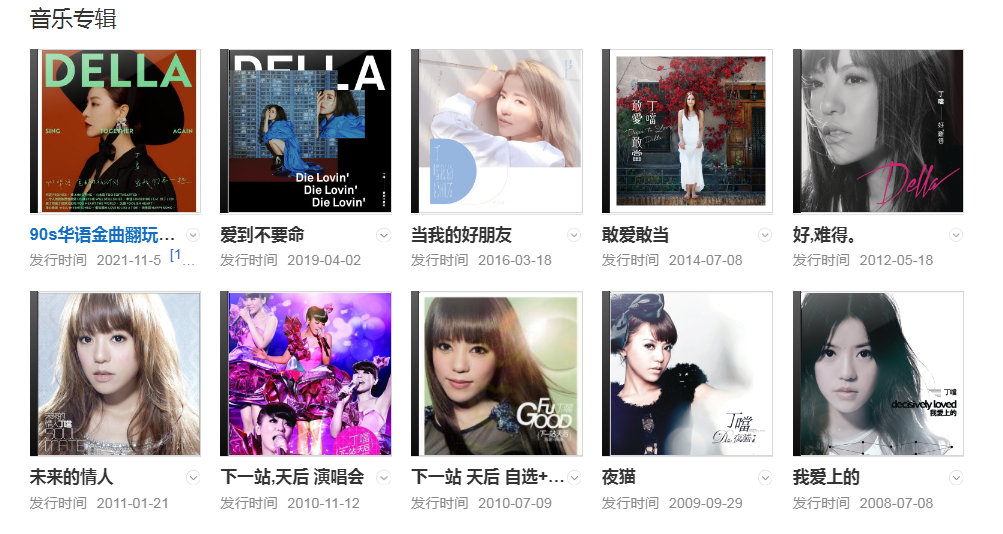
Task: Expand details for 爱到不要命
Action: [x=383, y=235]
